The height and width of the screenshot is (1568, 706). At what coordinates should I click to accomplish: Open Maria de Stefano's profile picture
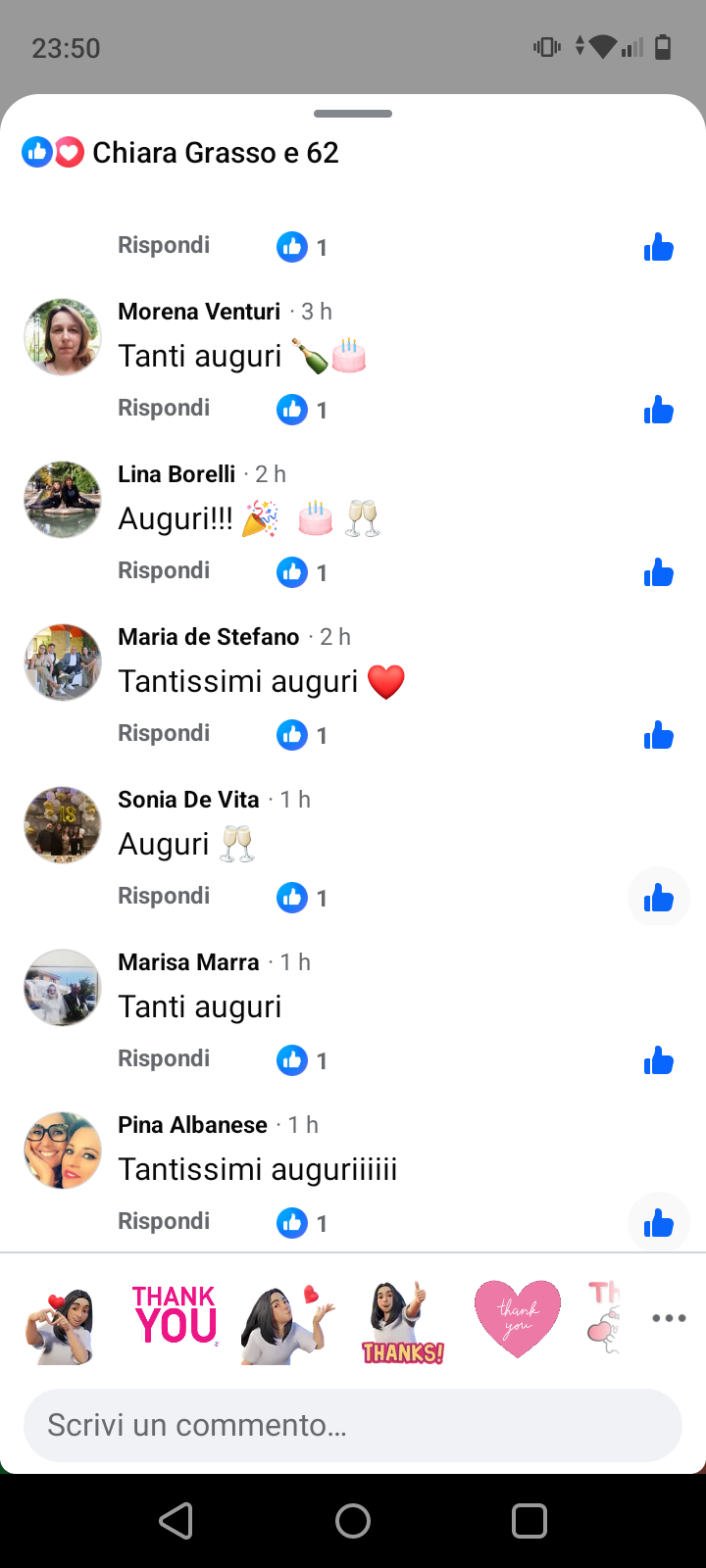pos(63,662)
